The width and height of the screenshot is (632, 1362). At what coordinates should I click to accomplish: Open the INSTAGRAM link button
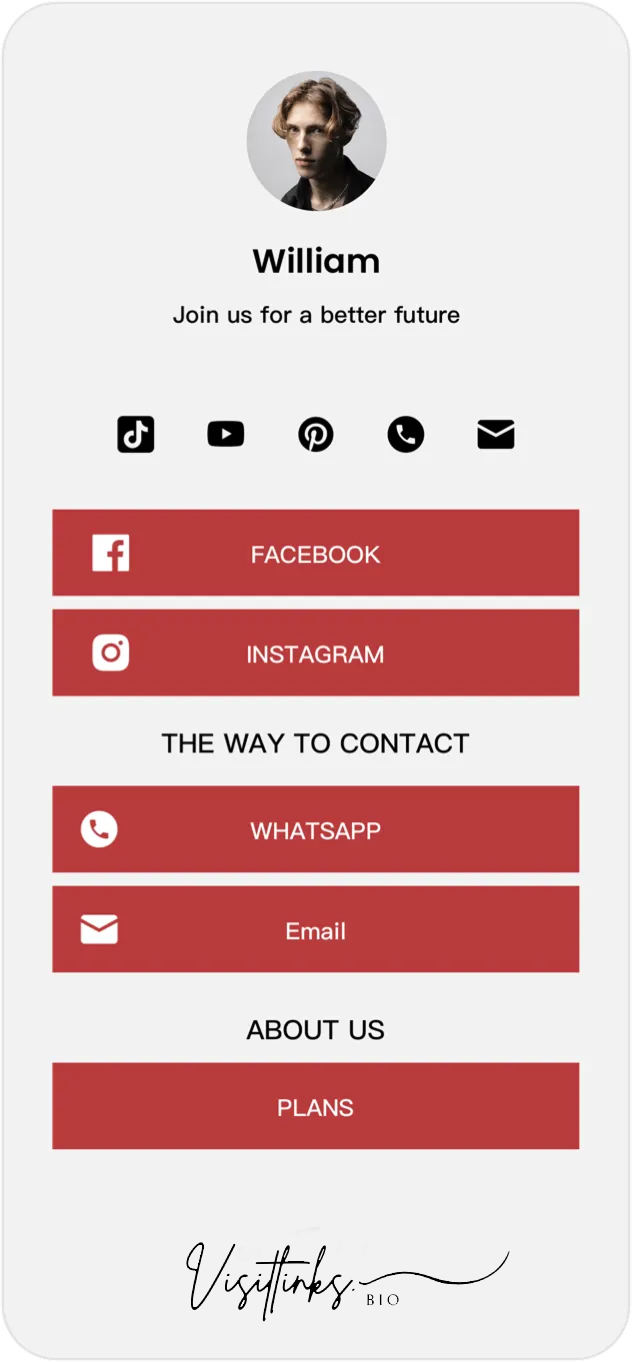pos(316,653)
